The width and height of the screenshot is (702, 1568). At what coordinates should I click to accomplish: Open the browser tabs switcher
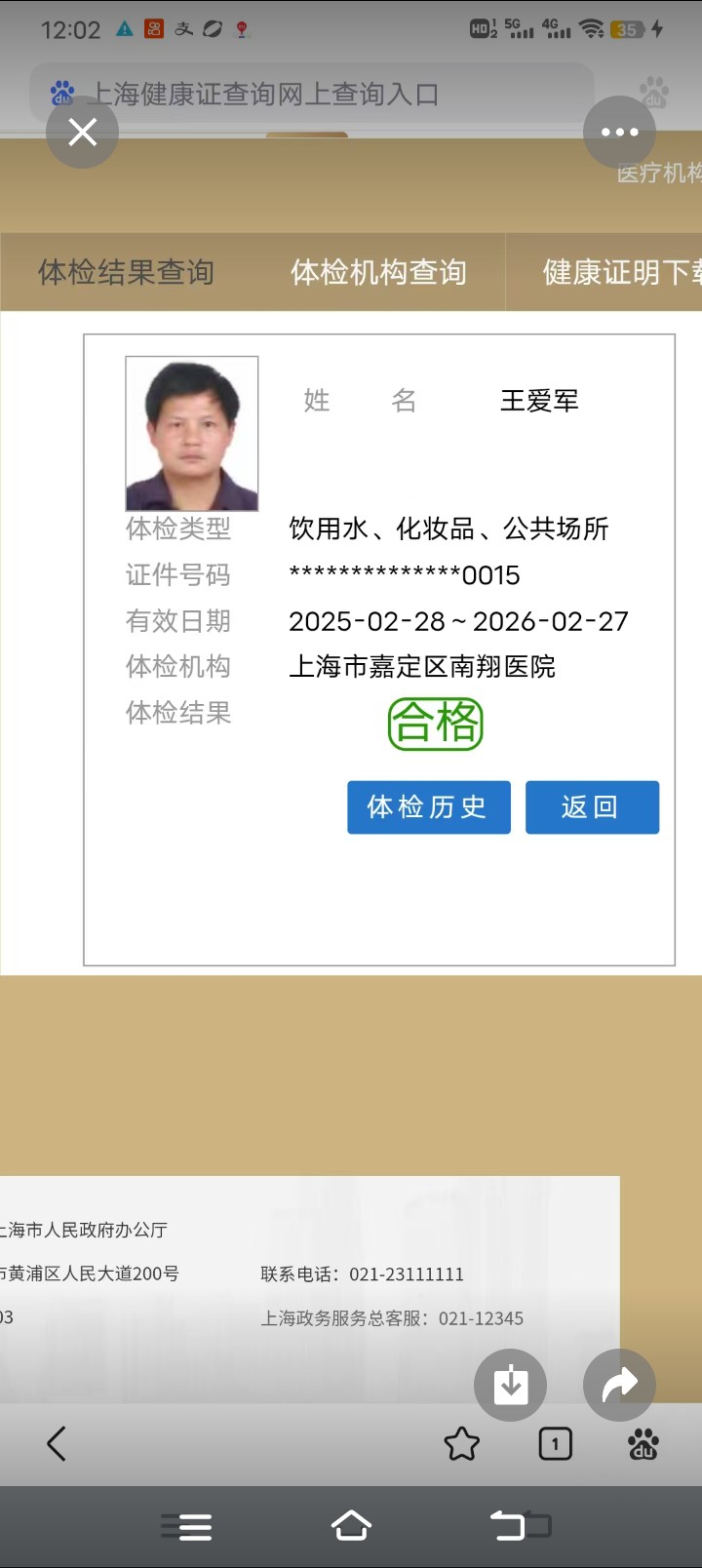555,1443
